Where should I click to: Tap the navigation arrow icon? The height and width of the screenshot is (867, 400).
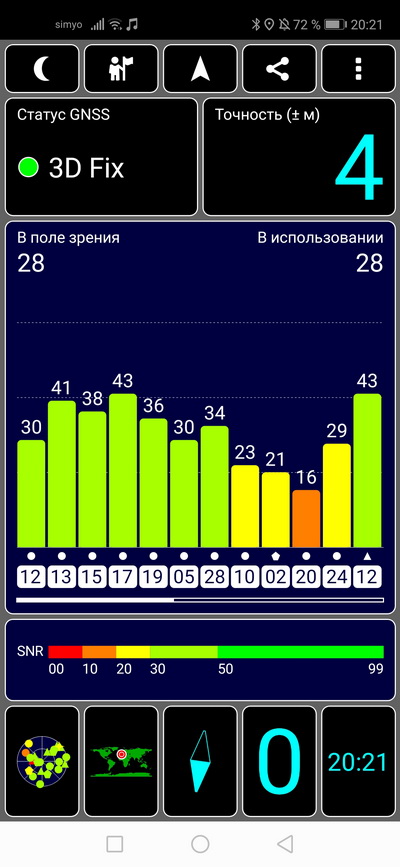point(200,69)
